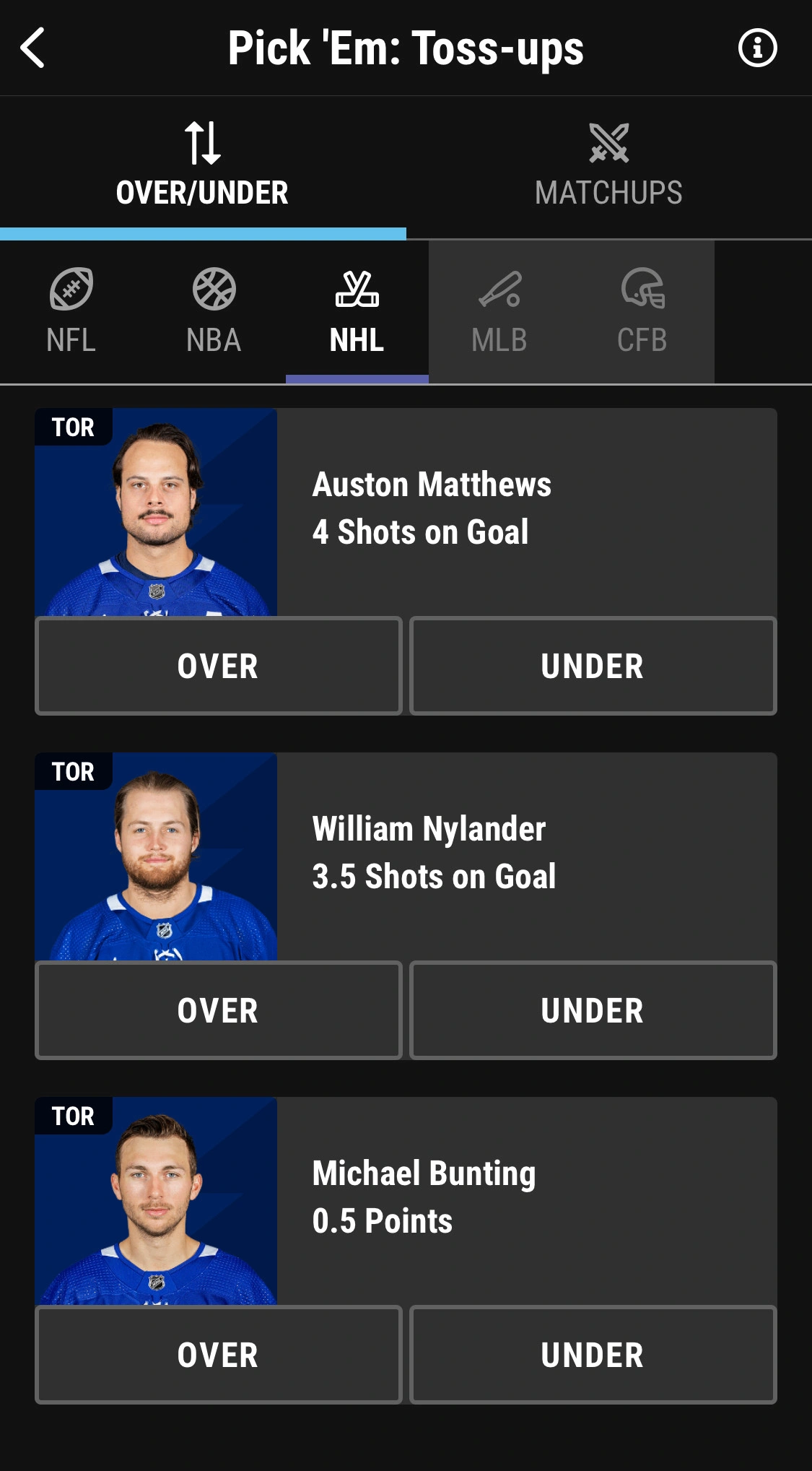The image size is (812, 1471).
Task: Select the NFL sport tab
Action: point(71,312)
